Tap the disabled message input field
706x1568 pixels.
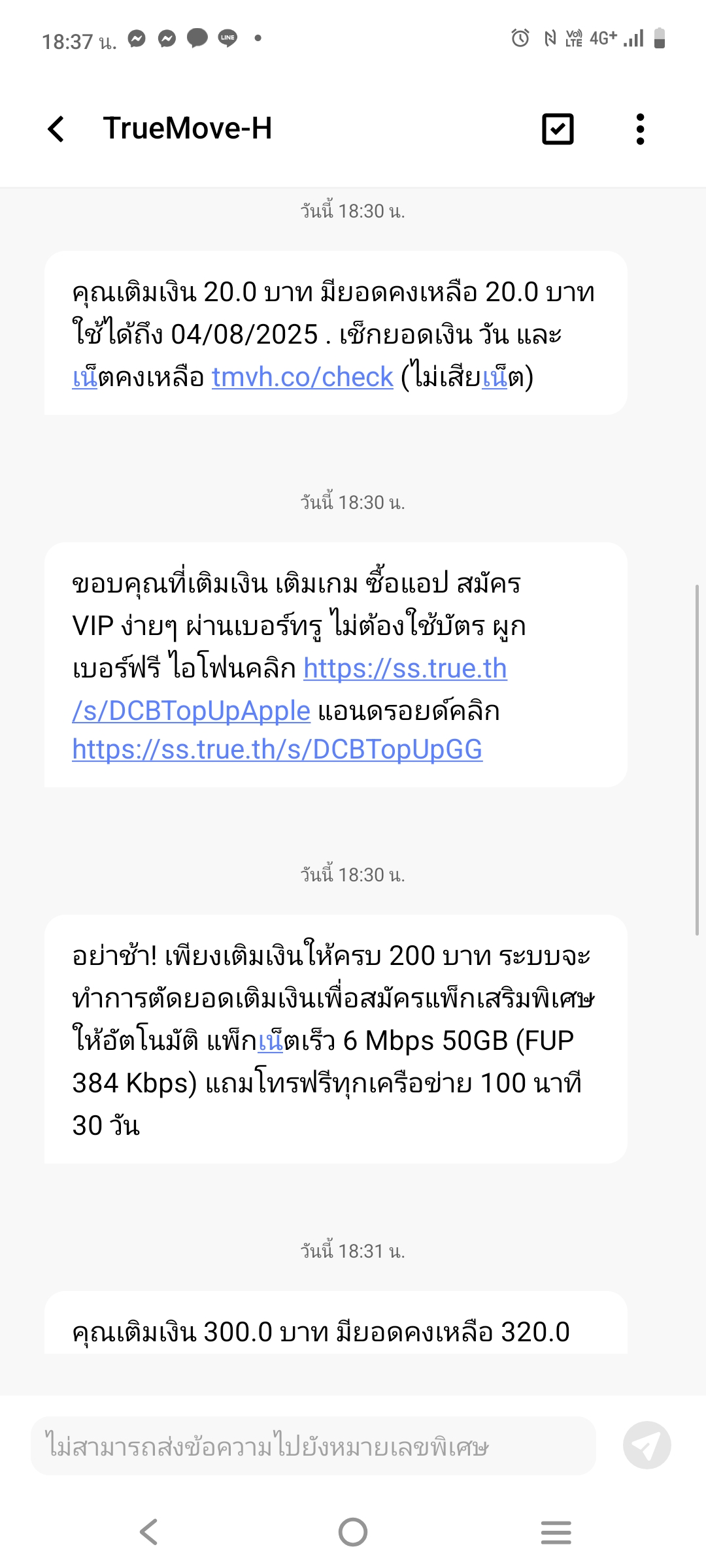tap(313, 1445)
